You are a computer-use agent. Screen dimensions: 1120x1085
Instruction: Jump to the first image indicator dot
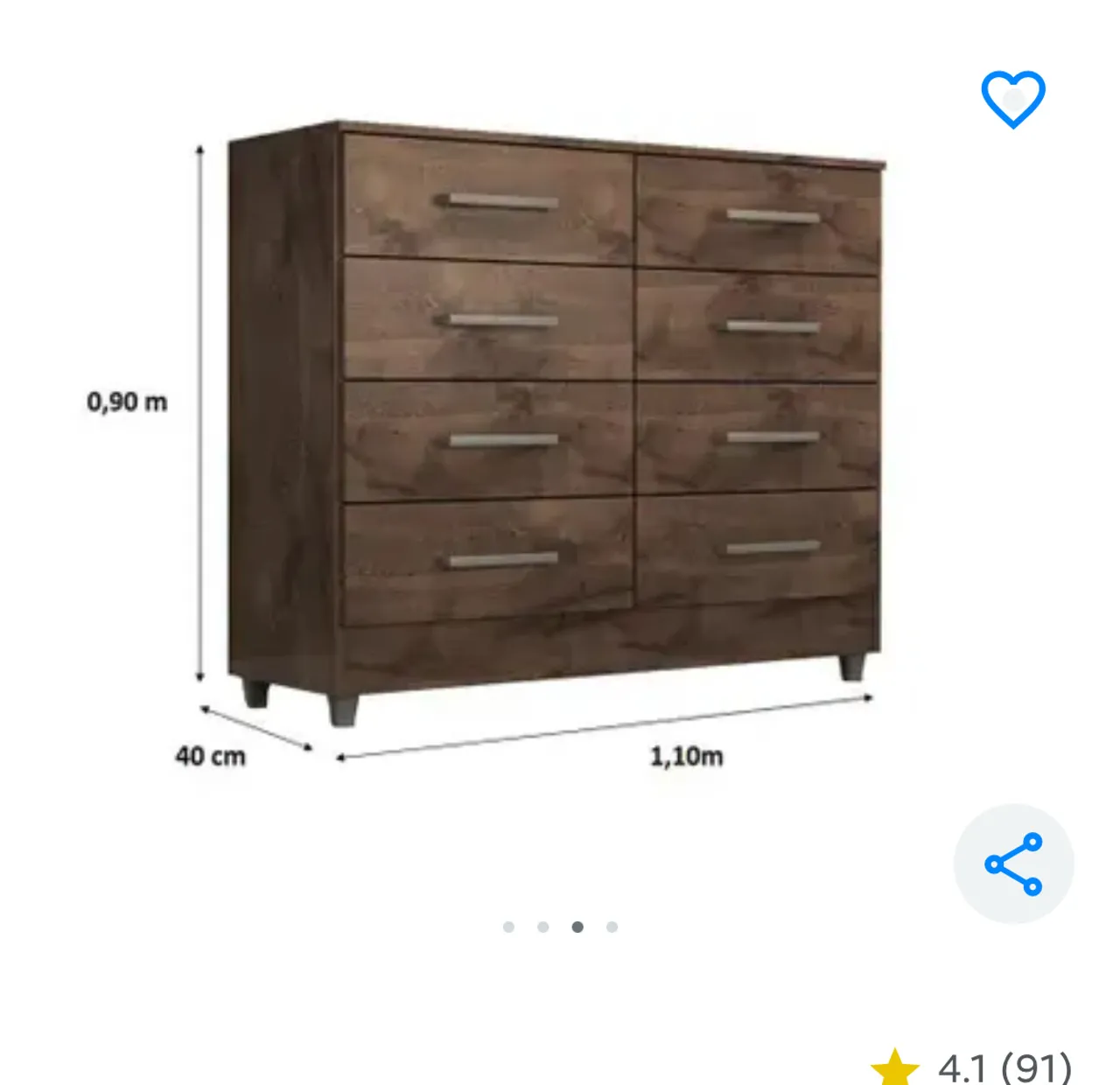508,927
